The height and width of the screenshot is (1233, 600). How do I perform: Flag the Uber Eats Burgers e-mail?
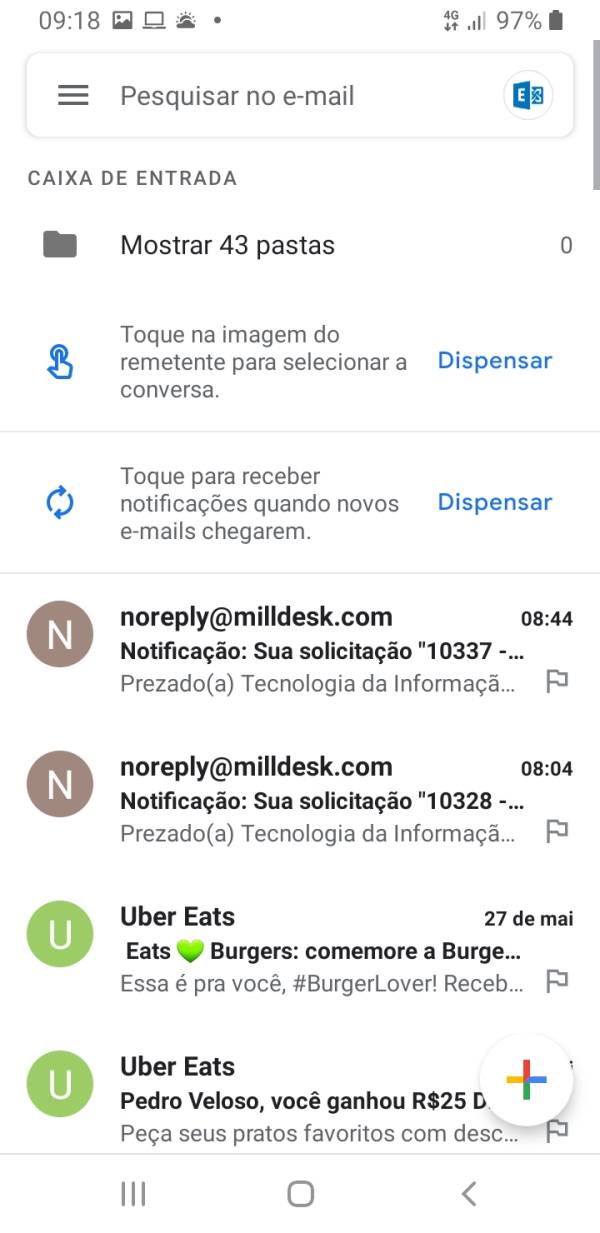click(x=557, y=981)
